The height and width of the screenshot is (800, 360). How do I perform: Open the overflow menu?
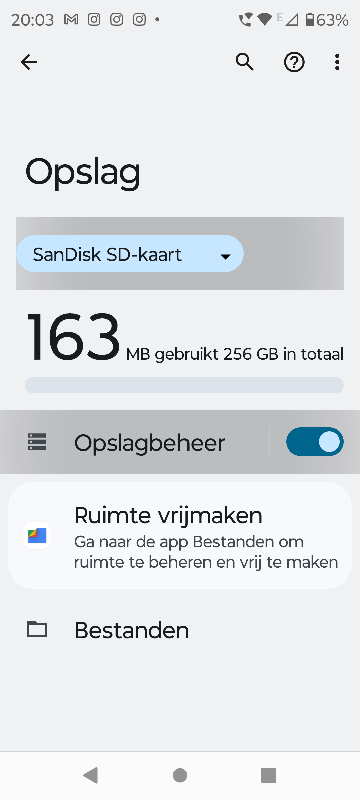tap(337, 62)
